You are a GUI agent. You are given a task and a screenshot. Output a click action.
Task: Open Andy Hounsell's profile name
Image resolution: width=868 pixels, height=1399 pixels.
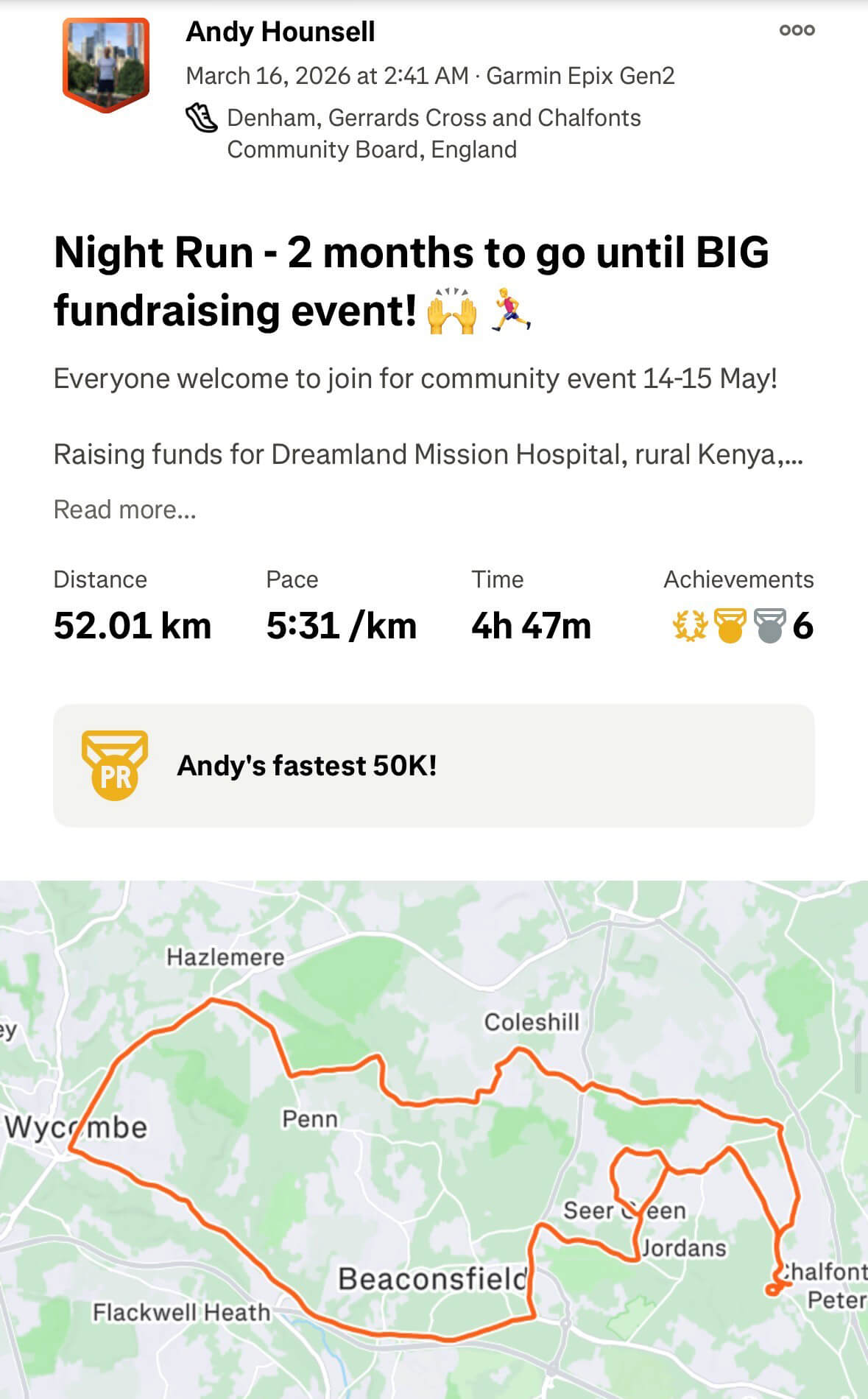pyautogui.click(x=280, y=32)
